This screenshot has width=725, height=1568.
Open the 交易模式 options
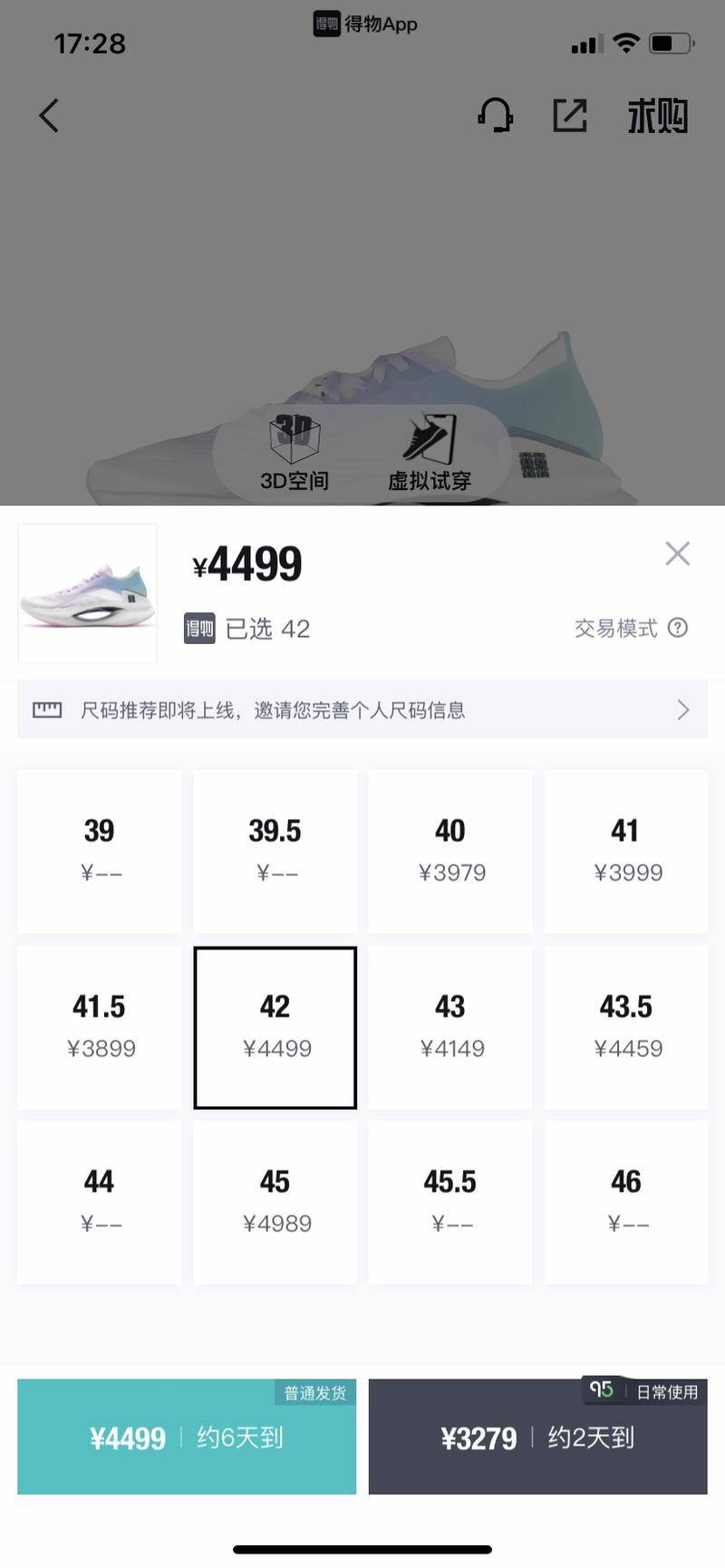tap(617, 629)
